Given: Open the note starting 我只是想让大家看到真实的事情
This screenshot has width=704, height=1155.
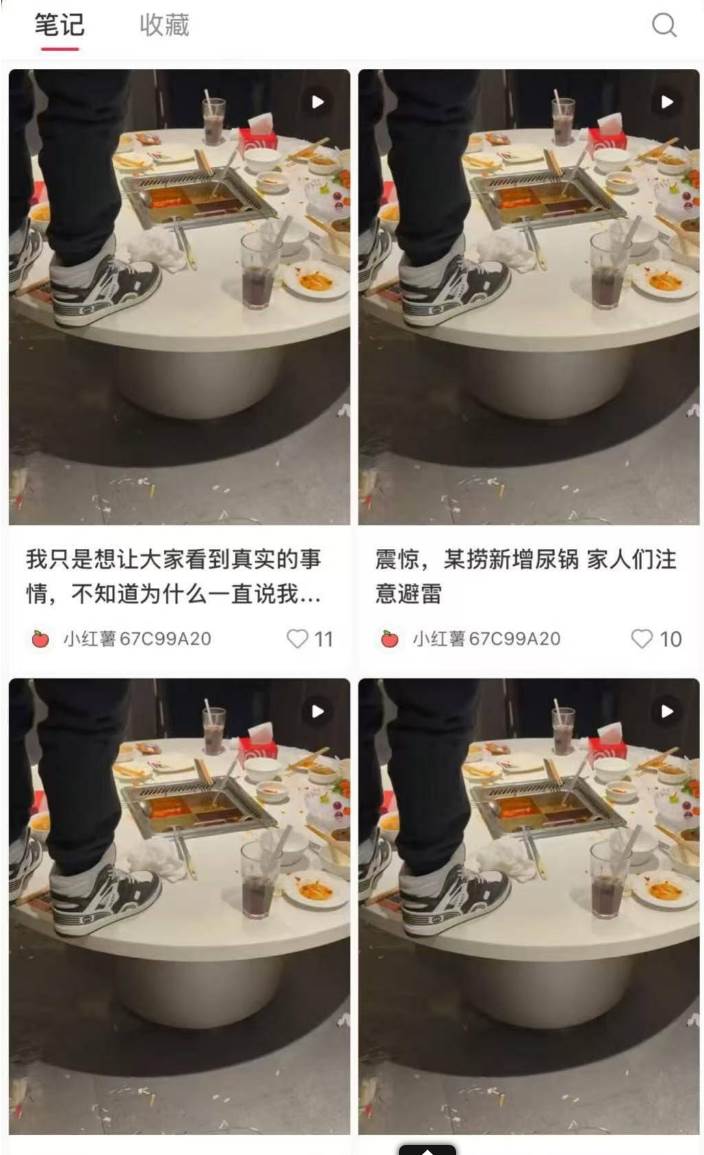Looking at the screenshot, I should pos(174,577).
